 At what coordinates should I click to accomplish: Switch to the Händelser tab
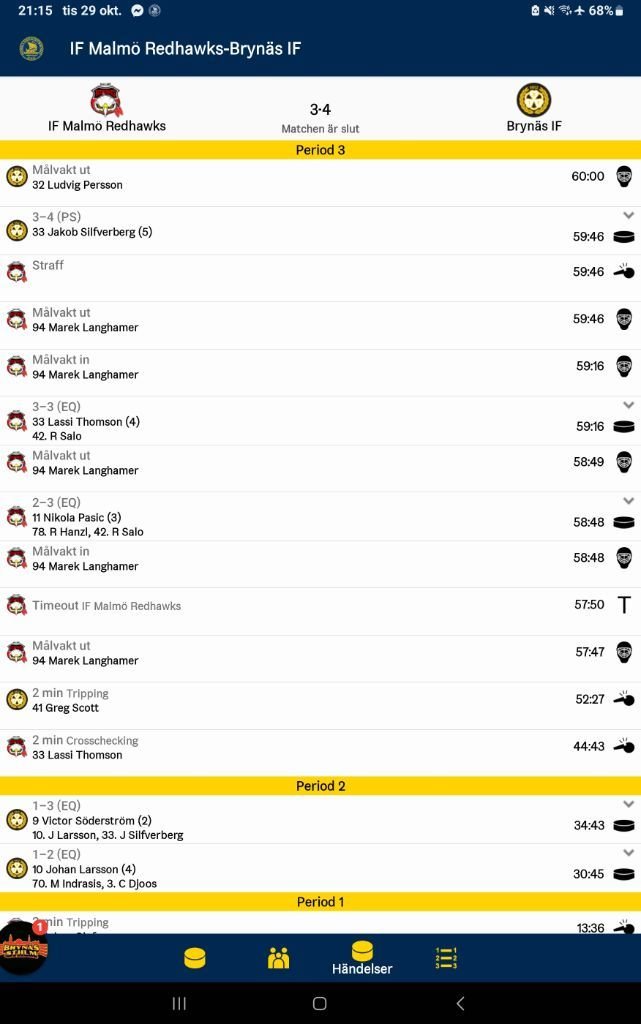point(362,958)
